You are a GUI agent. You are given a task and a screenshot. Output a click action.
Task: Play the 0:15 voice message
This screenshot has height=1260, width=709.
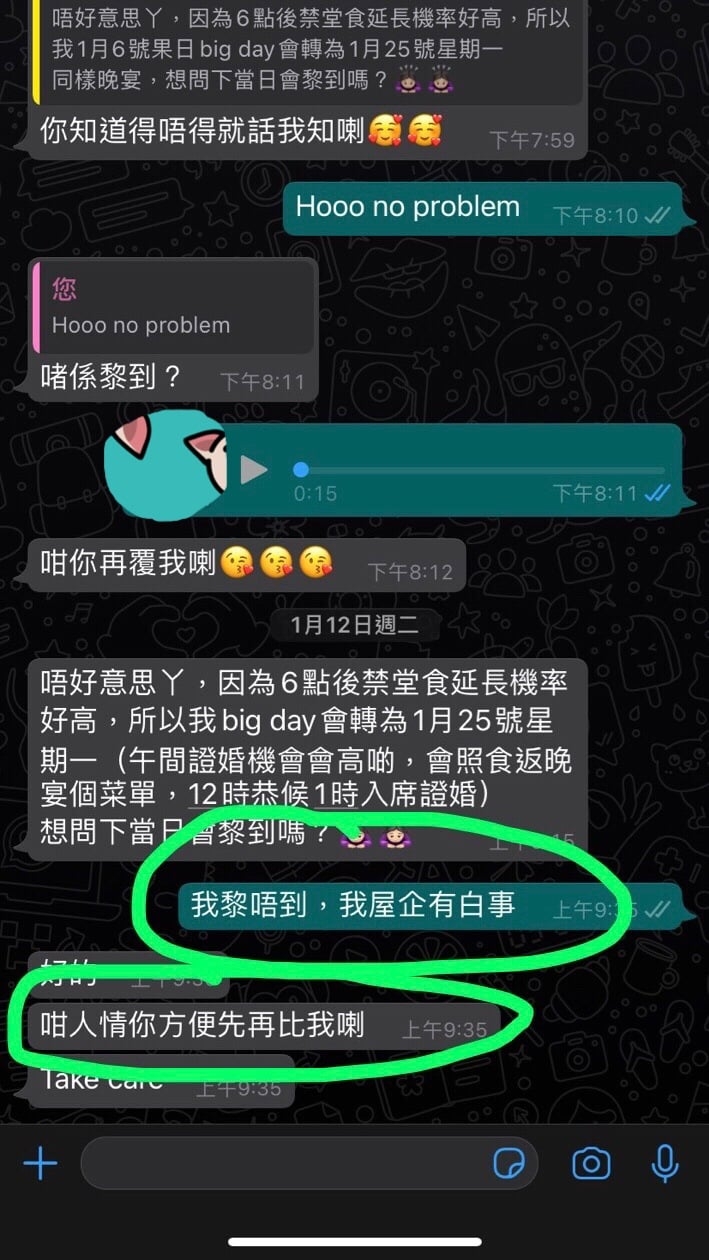click(254, 469)
